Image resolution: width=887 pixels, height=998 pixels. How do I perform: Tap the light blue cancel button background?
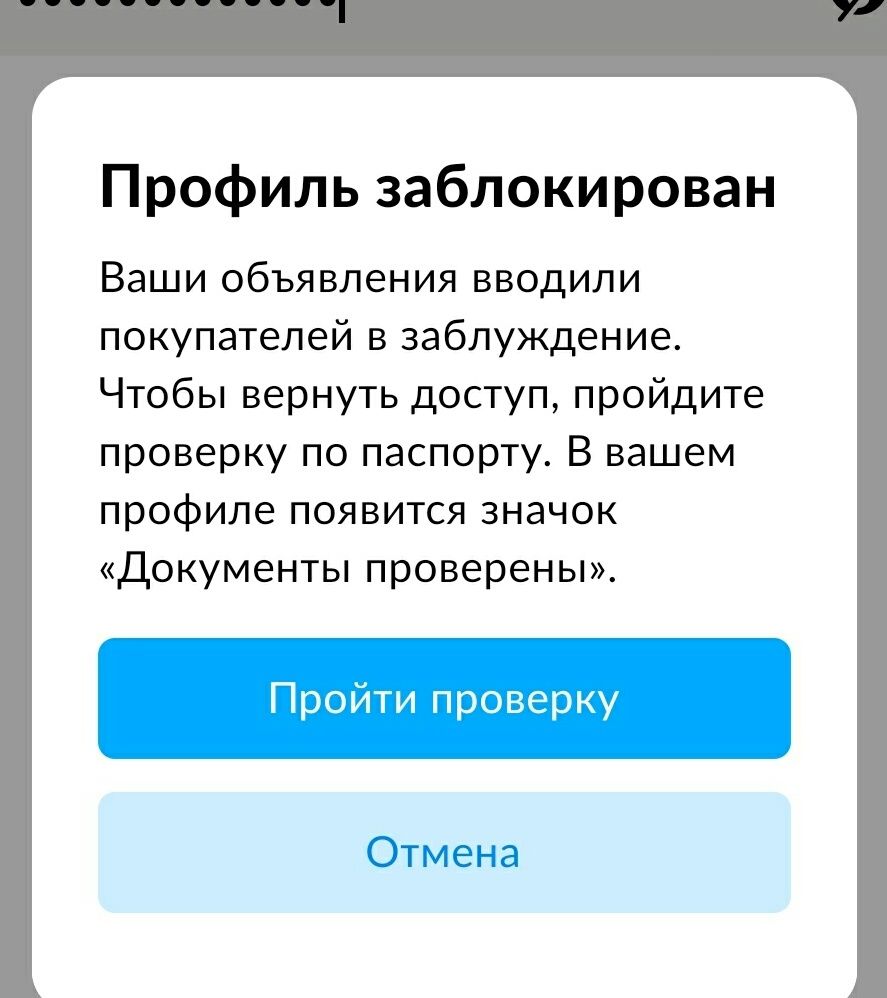pos(443,852)
